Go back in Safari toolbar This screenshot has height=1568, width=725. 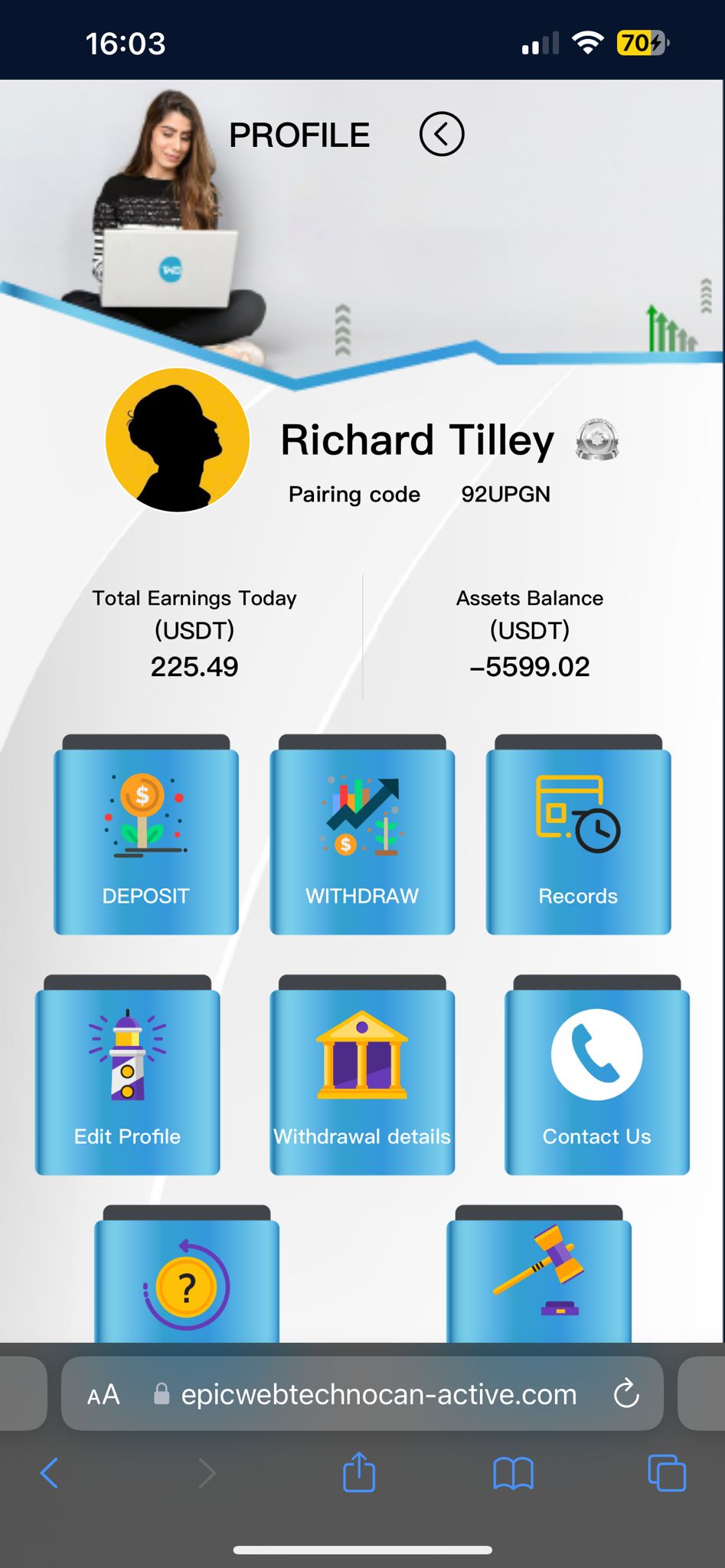click(49, 1472)
